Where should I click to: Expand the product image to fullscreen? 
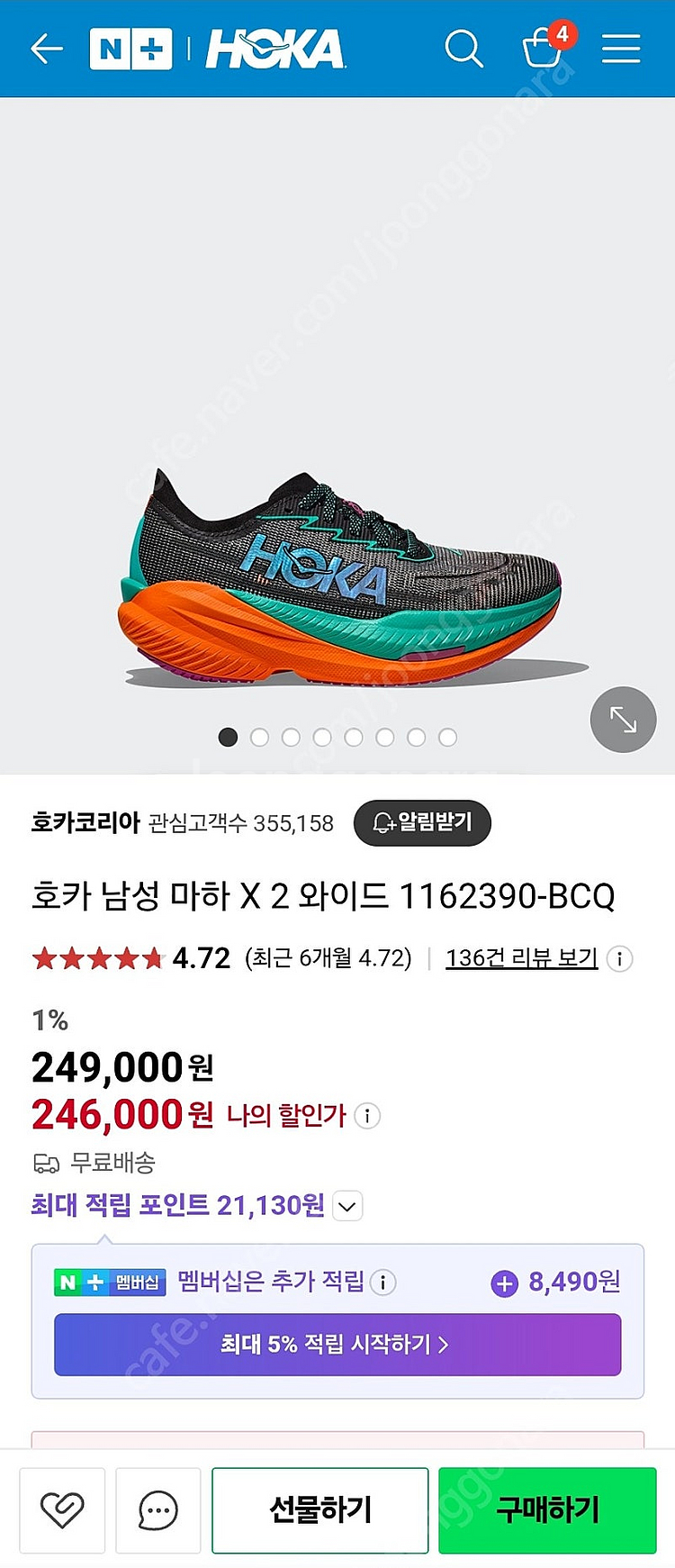coord(623,720)
